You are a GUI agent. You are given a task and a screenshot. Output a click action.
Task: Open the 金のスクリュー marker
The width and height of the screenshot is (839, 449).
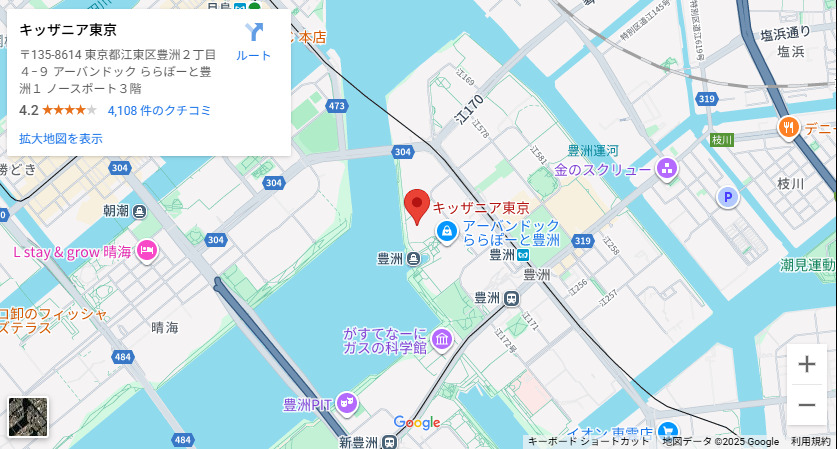coord(667,169)
